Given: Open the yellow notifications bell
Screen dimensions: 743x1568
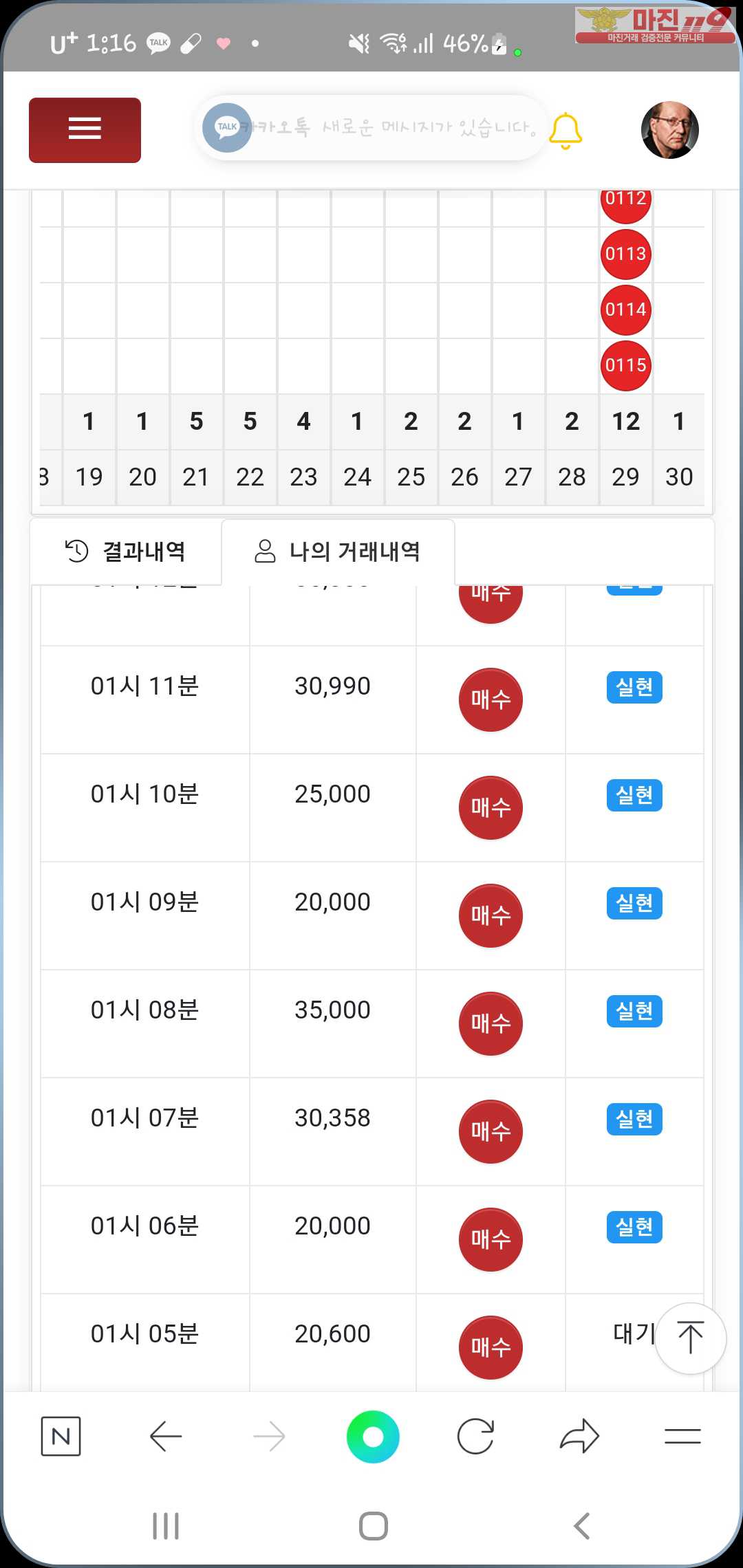Looking at the screenshot, I should pyautogui.click(x=566, y=130).
